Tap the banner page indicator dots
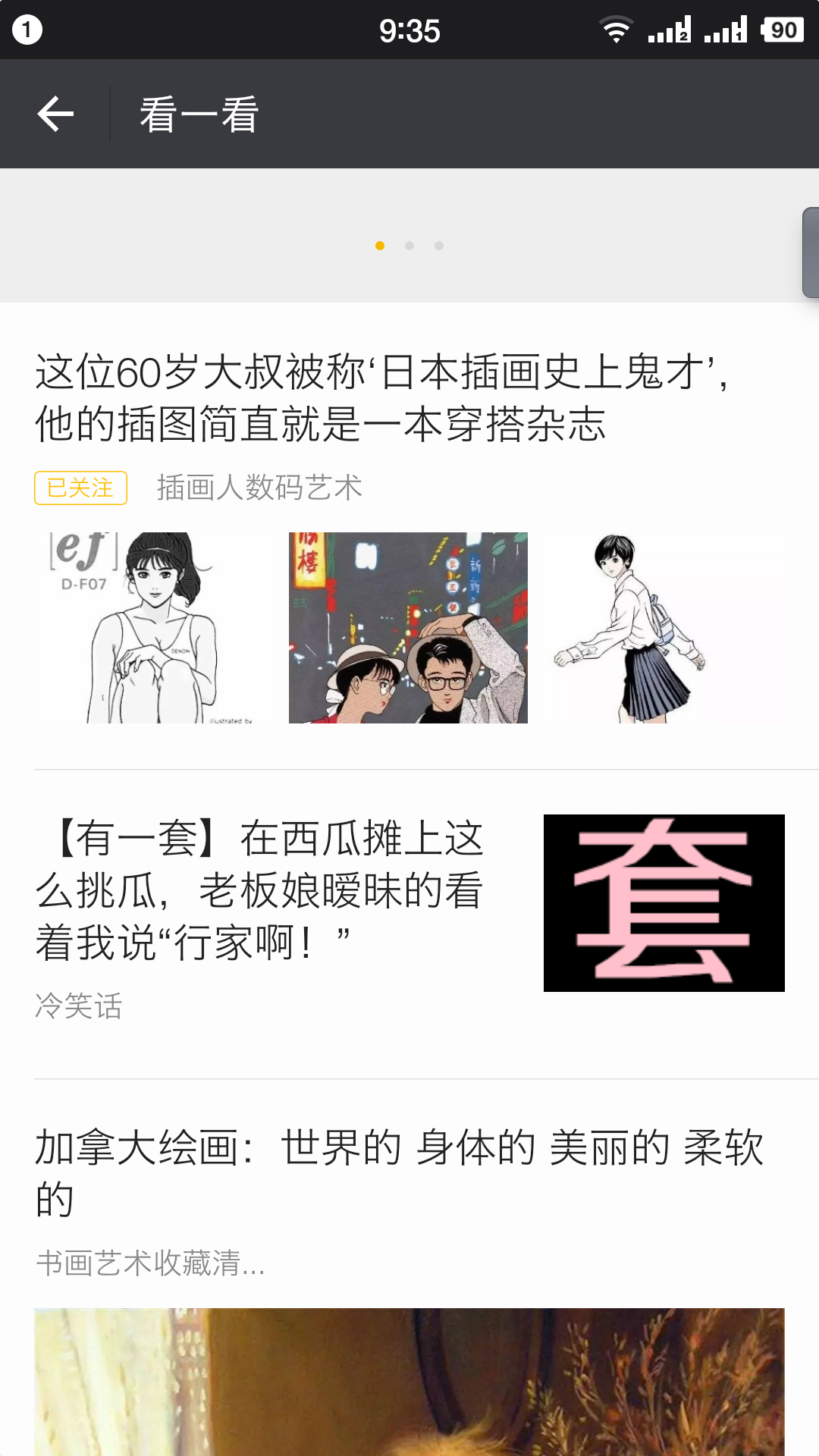Viewport: 819px width, 1456px height. click(x=409, y=246)
